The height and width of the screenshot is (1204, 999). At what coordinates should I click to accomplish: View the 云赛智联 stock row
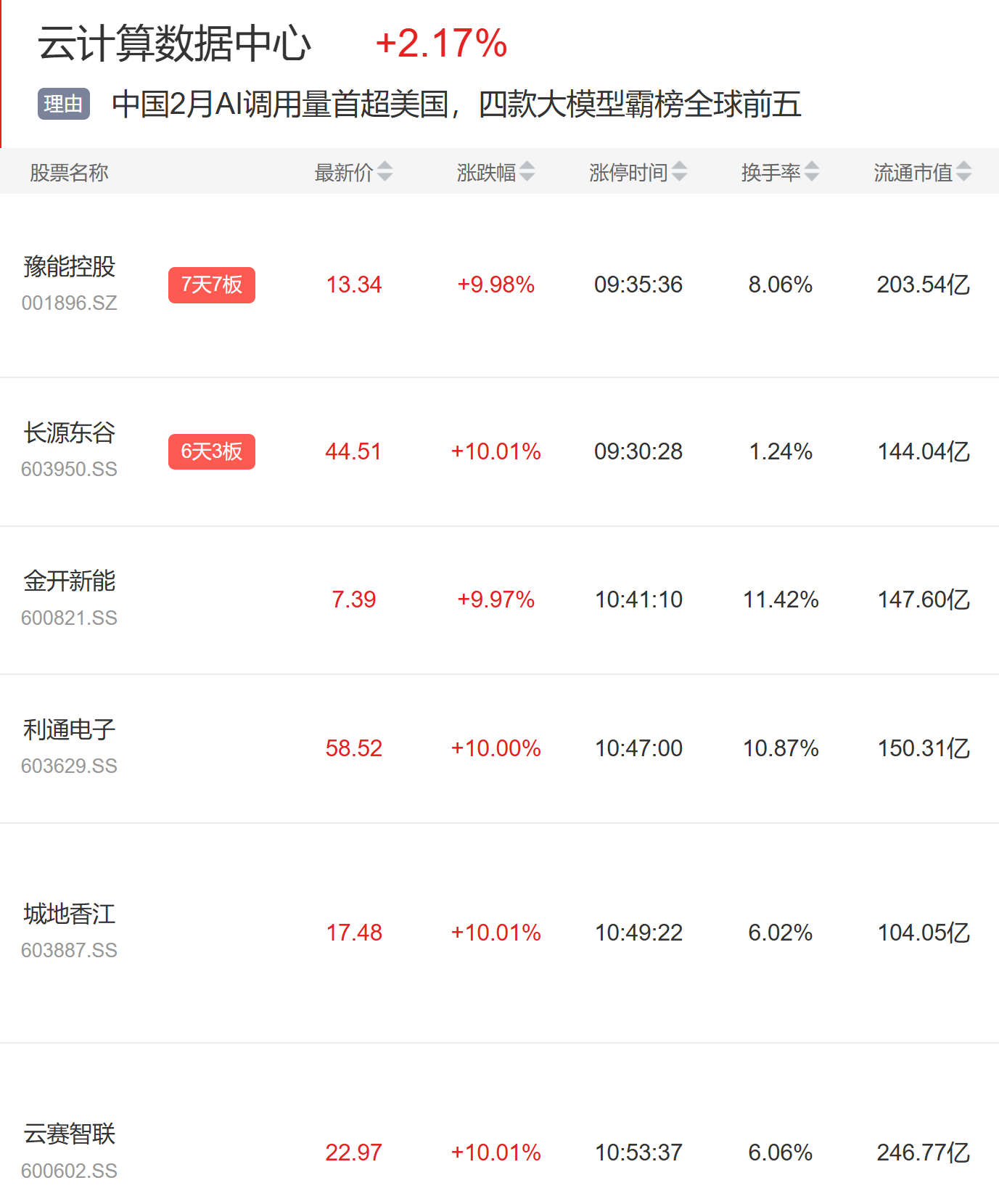(x=70, y=1134)
